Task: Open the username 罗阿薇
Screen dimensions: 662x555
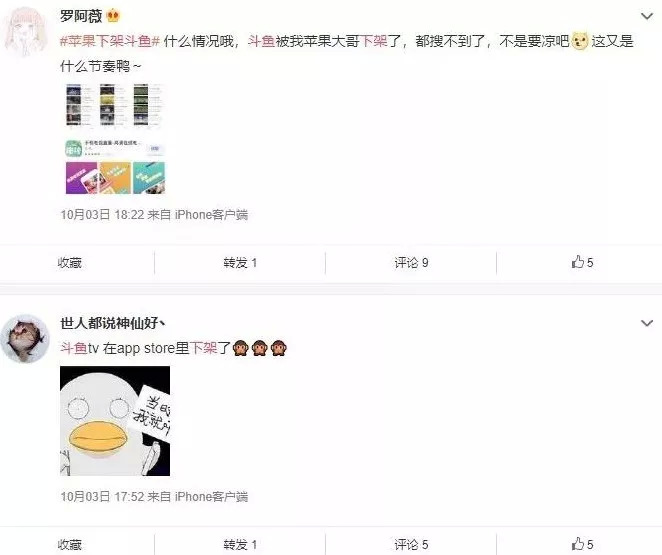Action: (82, 17)
